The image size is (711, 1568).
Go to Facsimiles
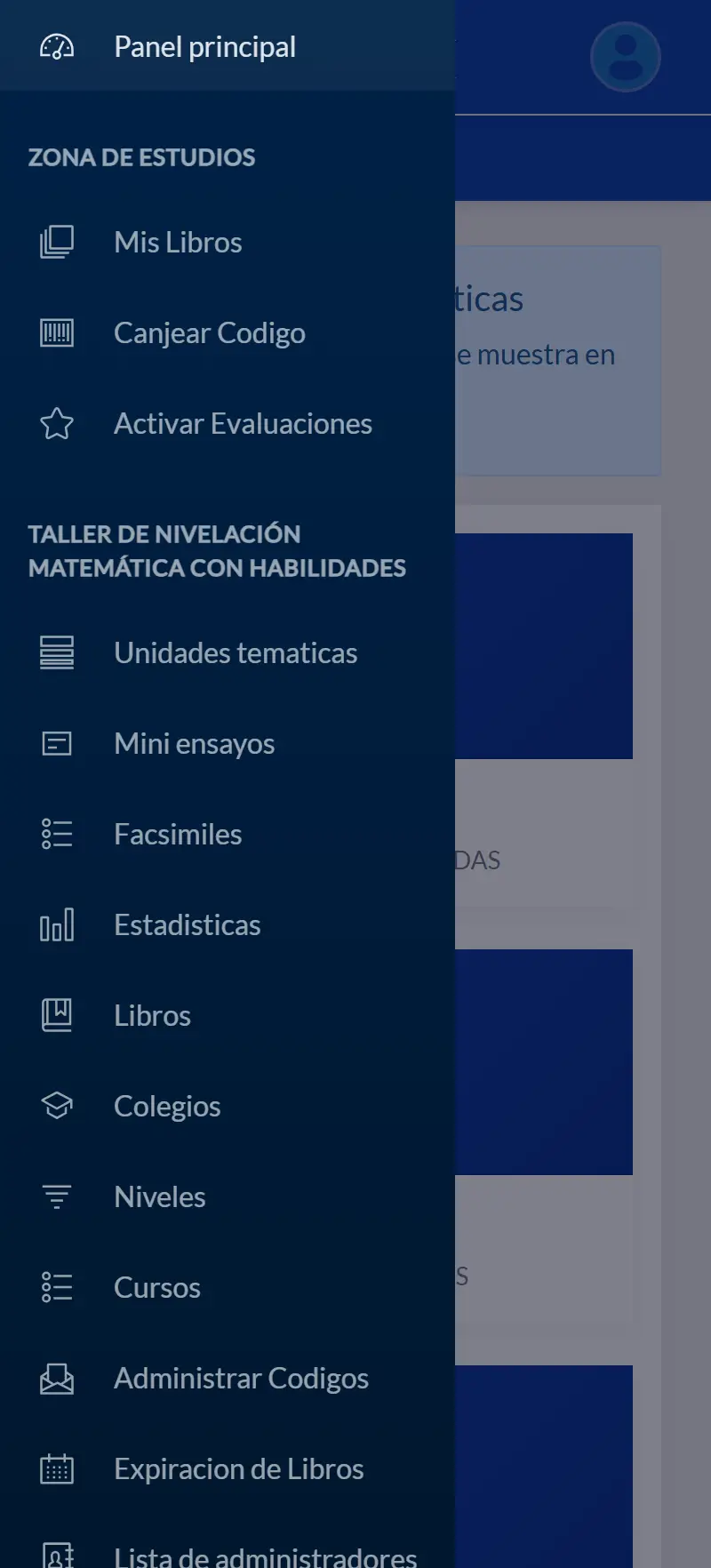178,834
